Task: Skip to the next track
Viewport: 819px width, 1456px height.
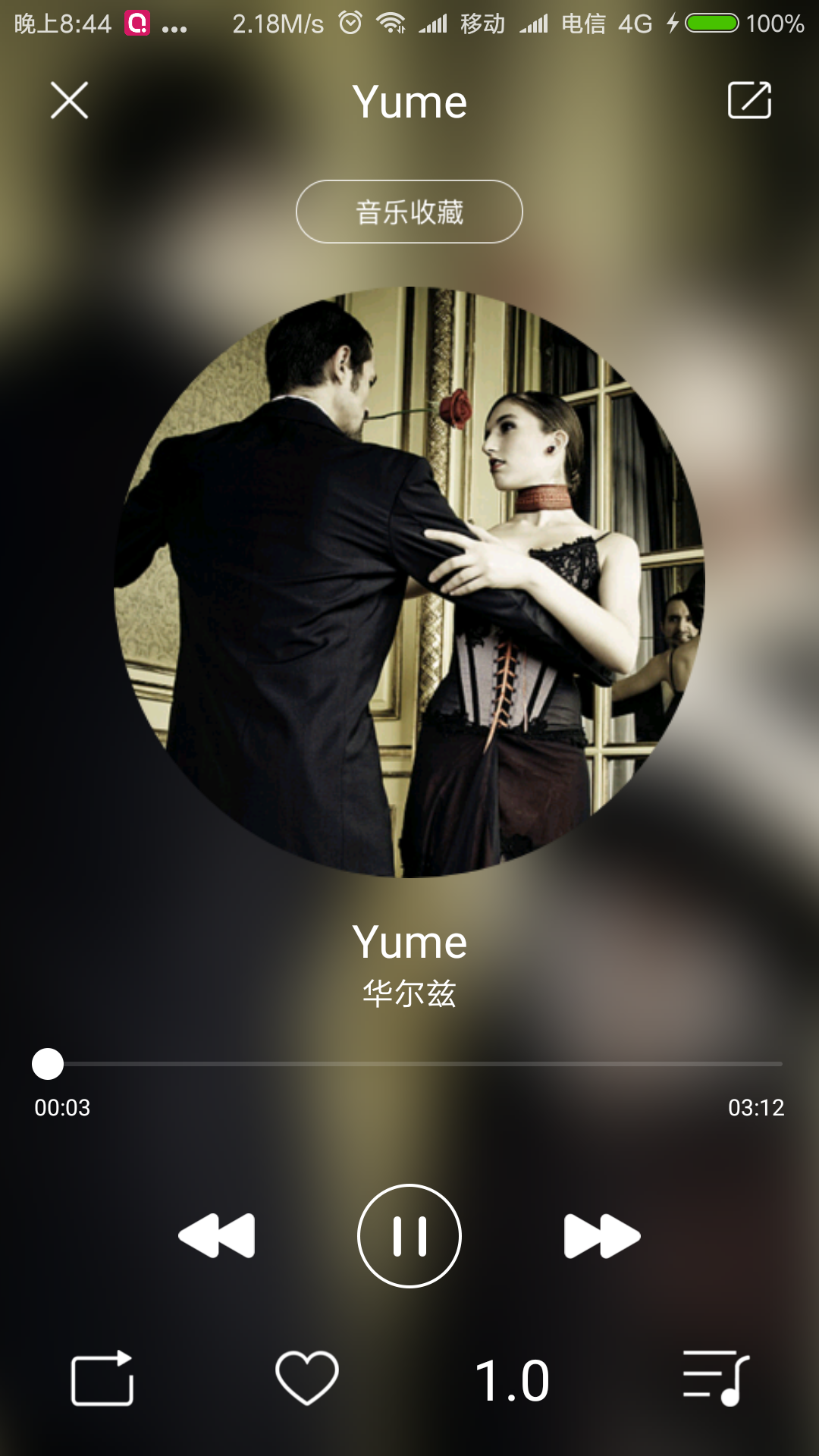Action: pyautogui.click(x=602, y=1236)
